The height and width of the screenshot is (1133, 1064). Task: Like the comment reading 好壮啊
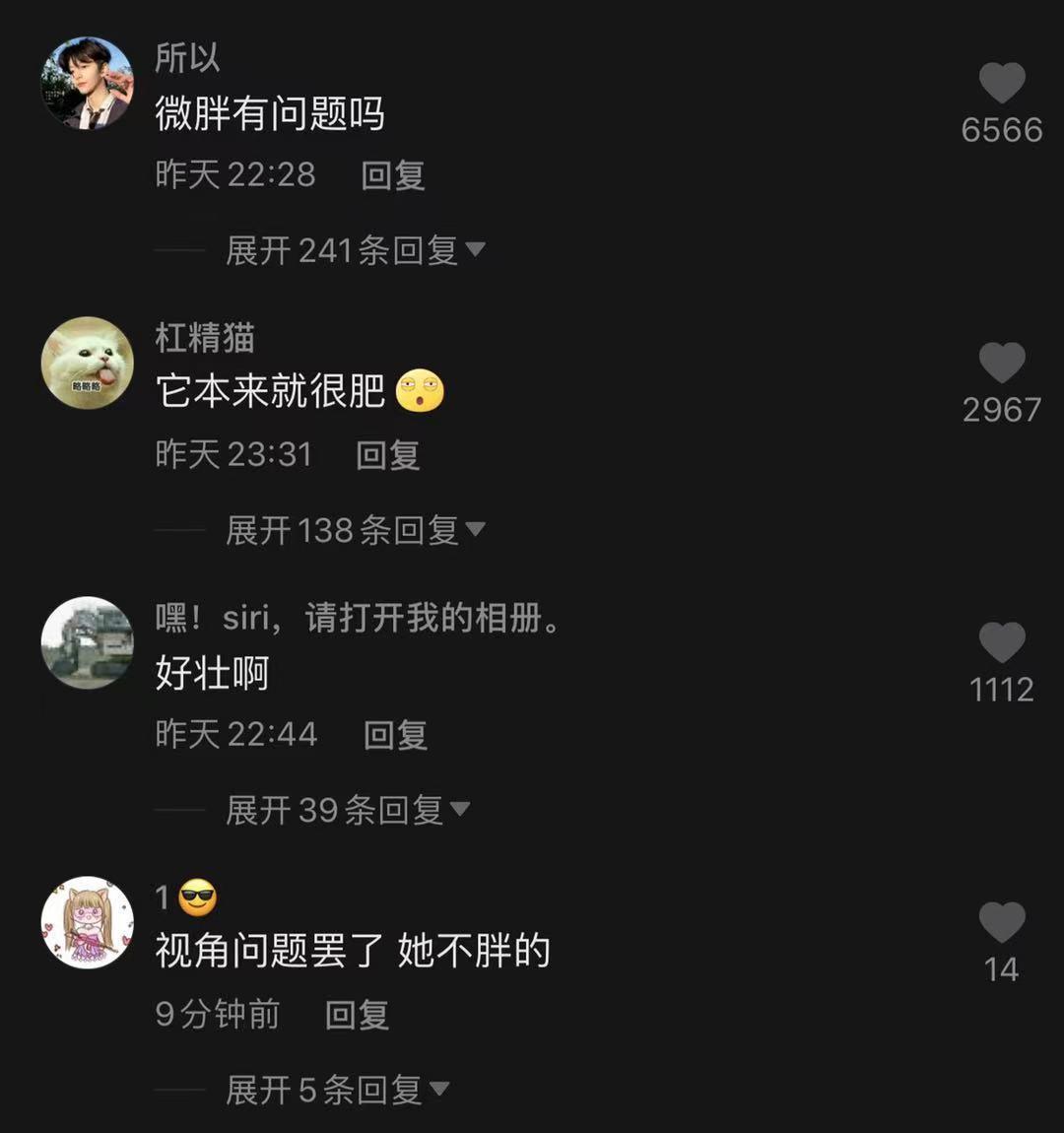(1004, 642)
